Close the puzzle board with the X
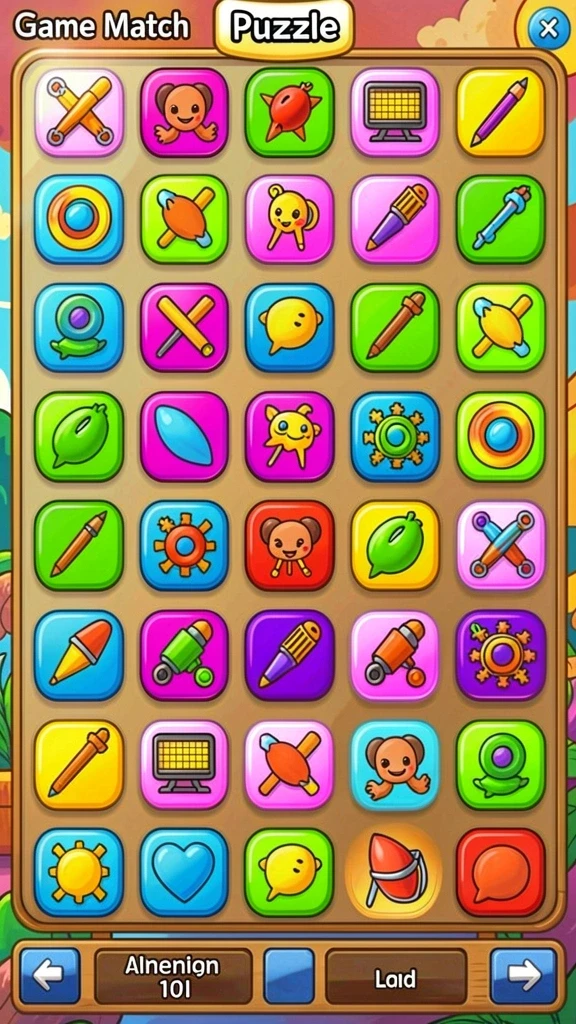576x1024 pixels. click(x=549, y=28)
